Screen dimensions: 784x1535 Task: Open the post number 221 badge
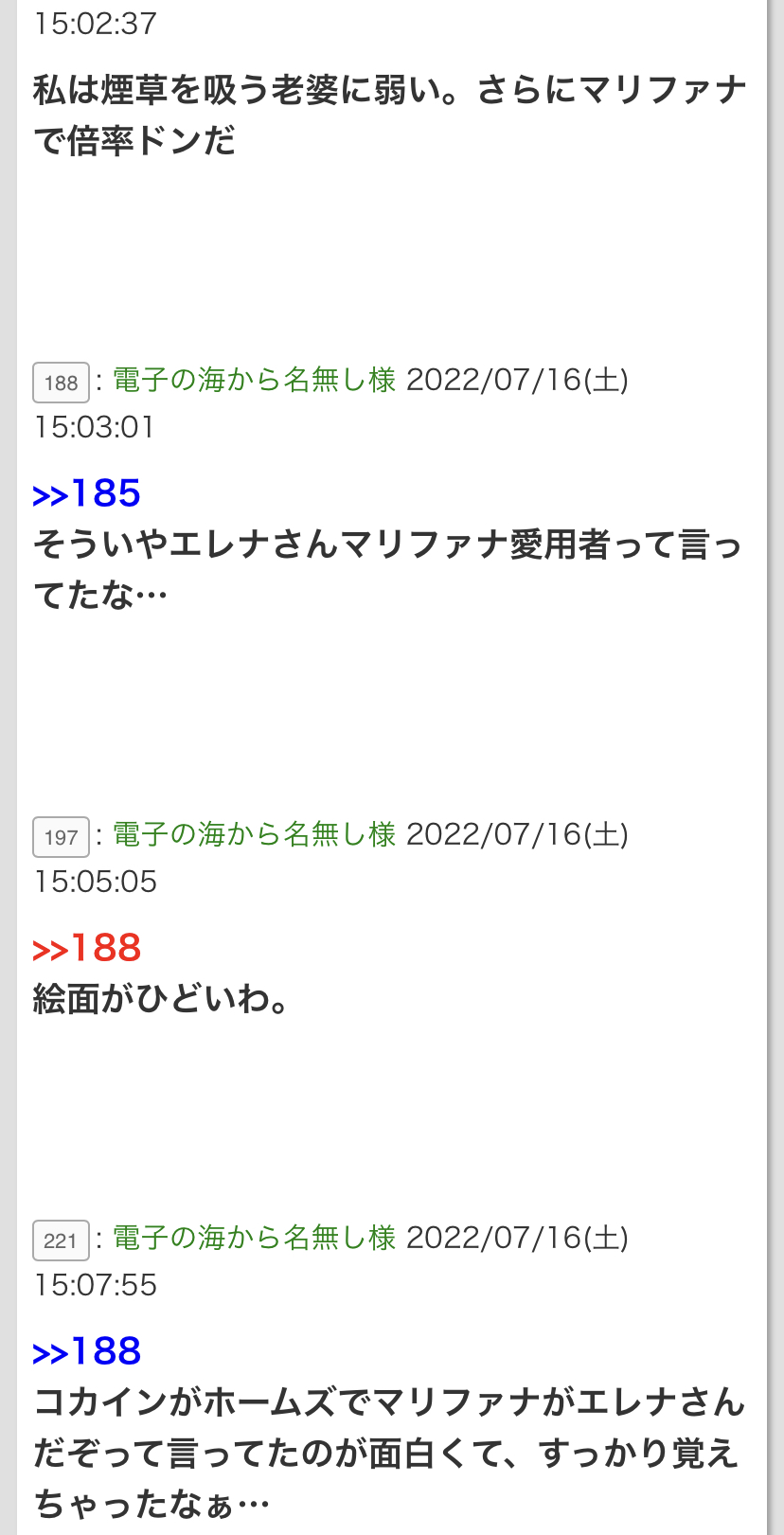pos(61,1240)
